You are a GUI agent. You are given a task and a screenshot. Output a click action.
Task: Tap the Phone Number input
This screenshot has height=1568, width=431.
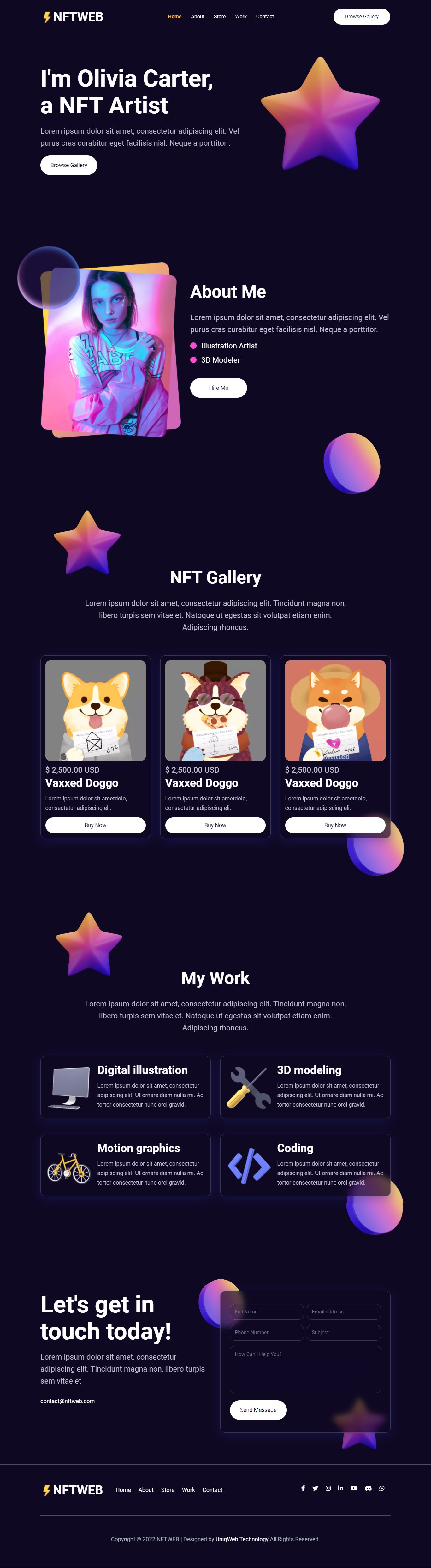pyautogui.click(x=266, y=1332)
